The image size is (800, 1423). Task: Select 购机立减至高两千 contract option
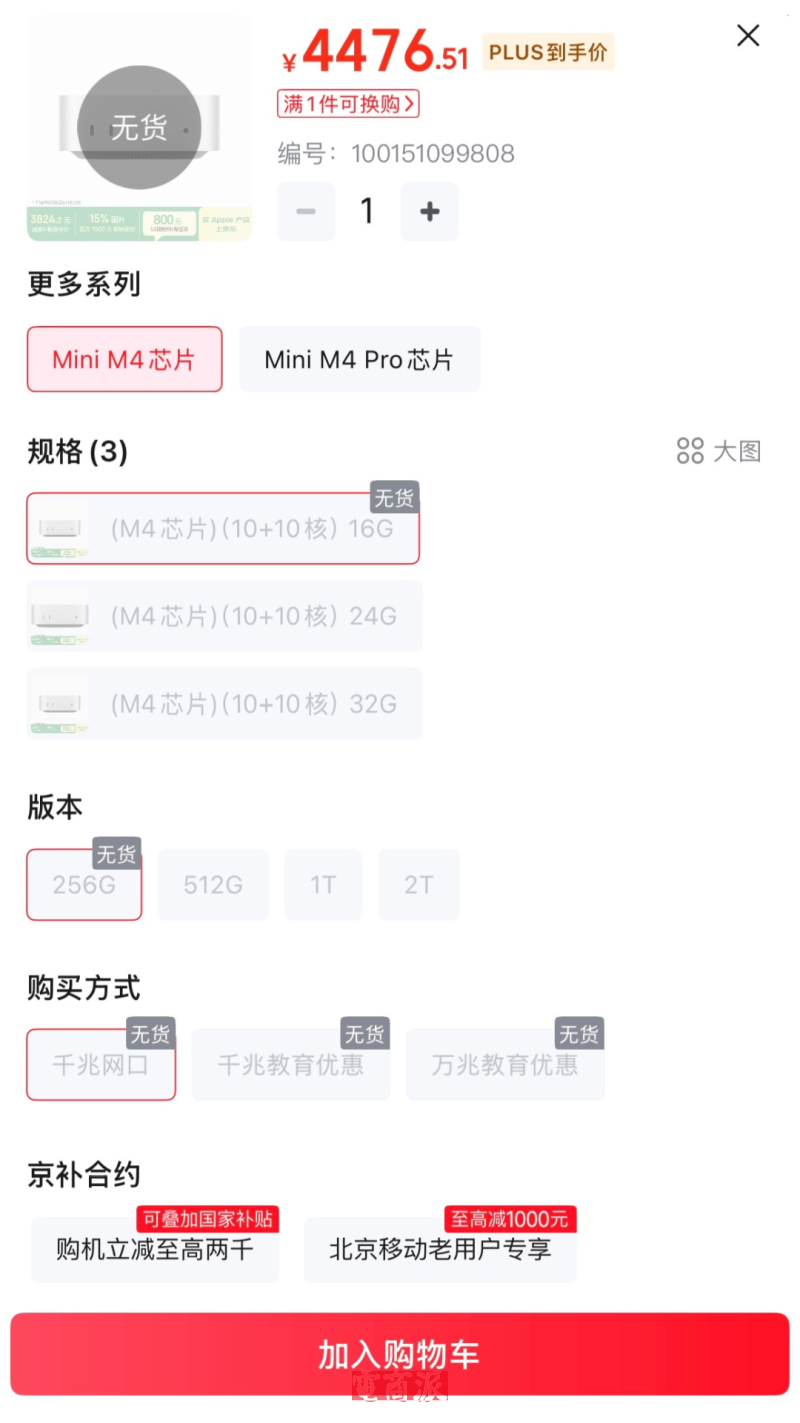pos(155,1249)
